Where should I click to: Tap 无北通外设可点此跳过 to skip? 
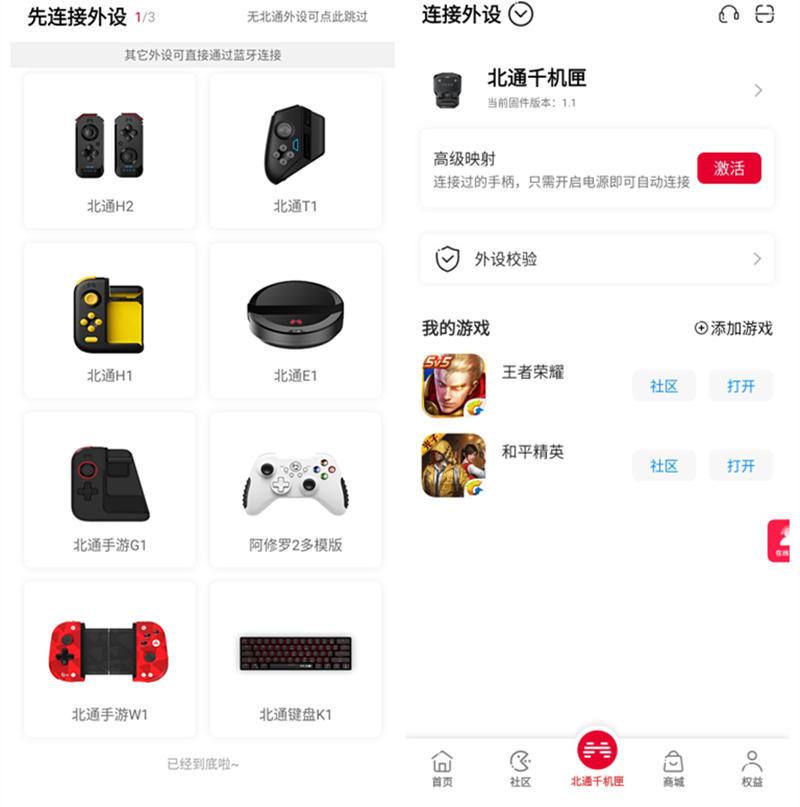307,17
